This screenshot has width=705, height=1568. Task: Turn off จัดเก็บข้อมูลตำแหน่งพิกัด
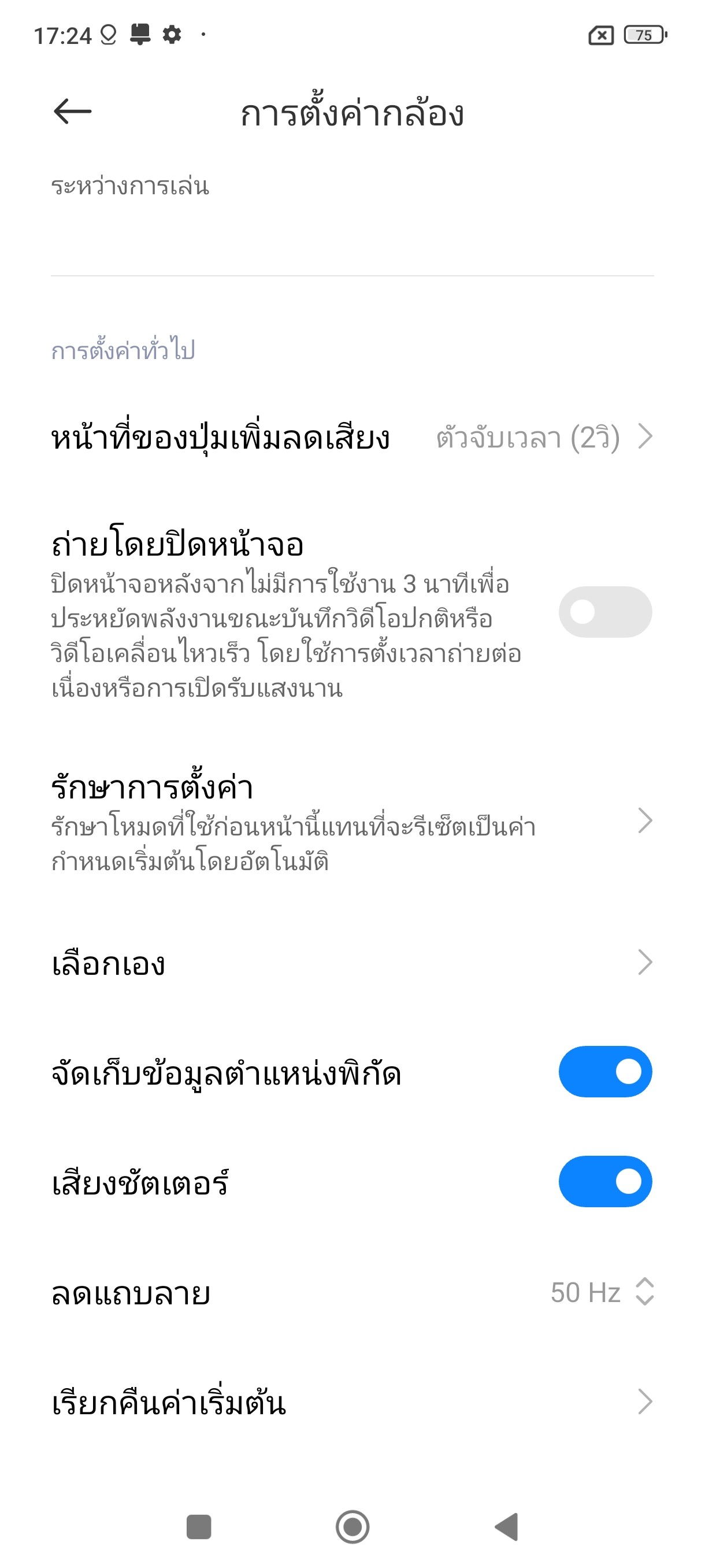(x=604, y=1072)
